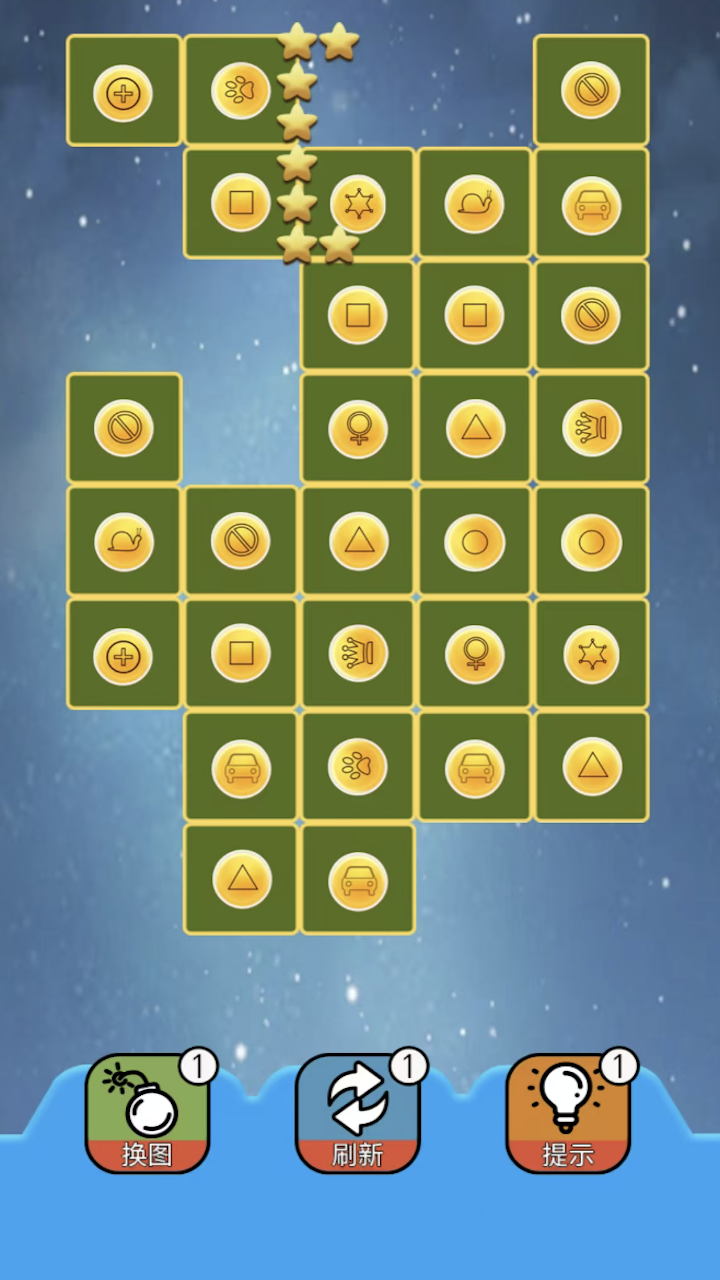The image size is (720, 1280).
Task: Choose the crown tile between square and female symbol
Action: pos(358,655)
